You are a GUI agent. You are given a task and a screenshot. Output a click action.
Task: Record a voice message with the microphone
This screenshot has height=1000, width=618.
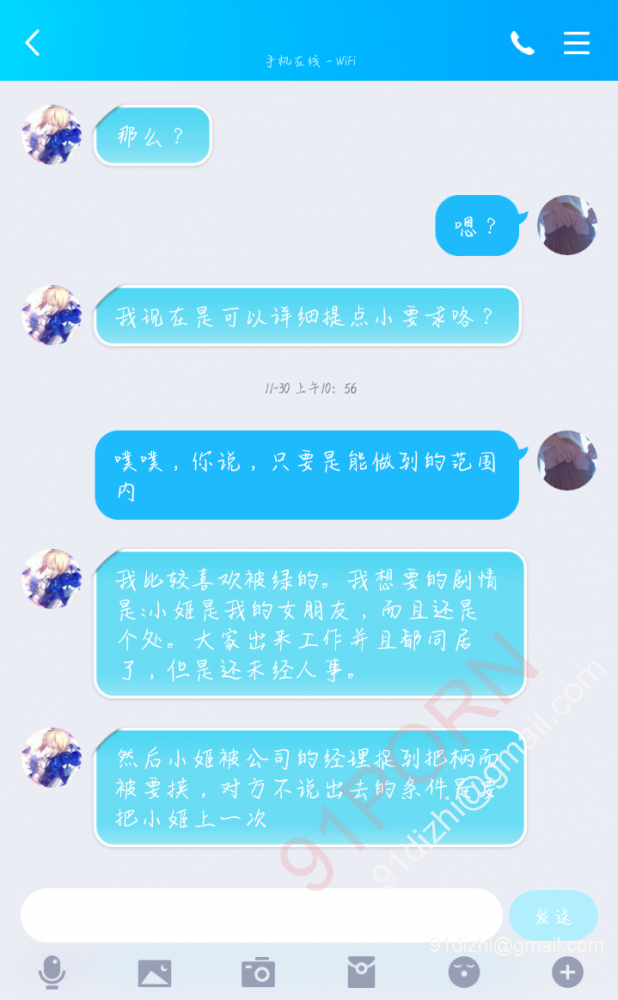click(52, 971)
